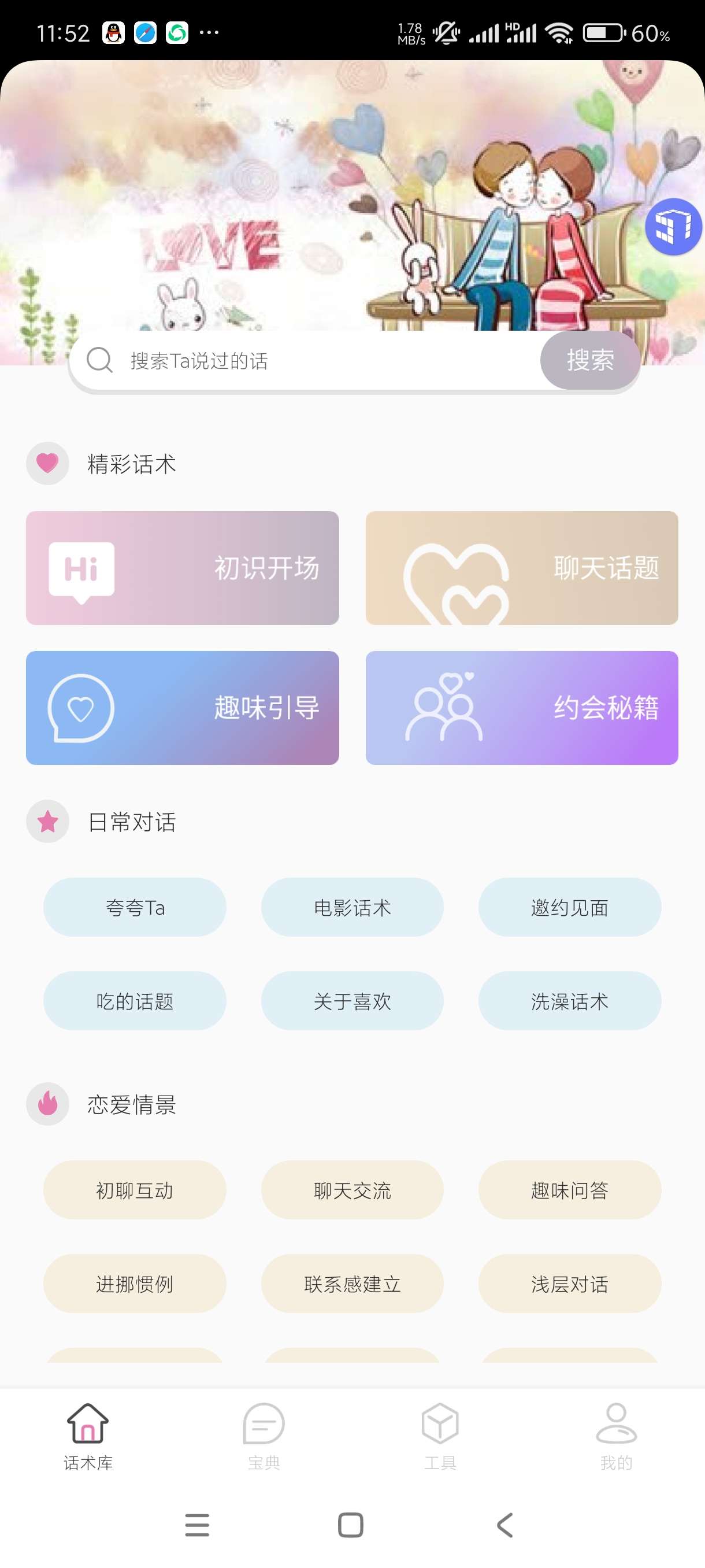705x1568 pixels.
Task: Select the 聊天交流 chip
Action: 352,1189
